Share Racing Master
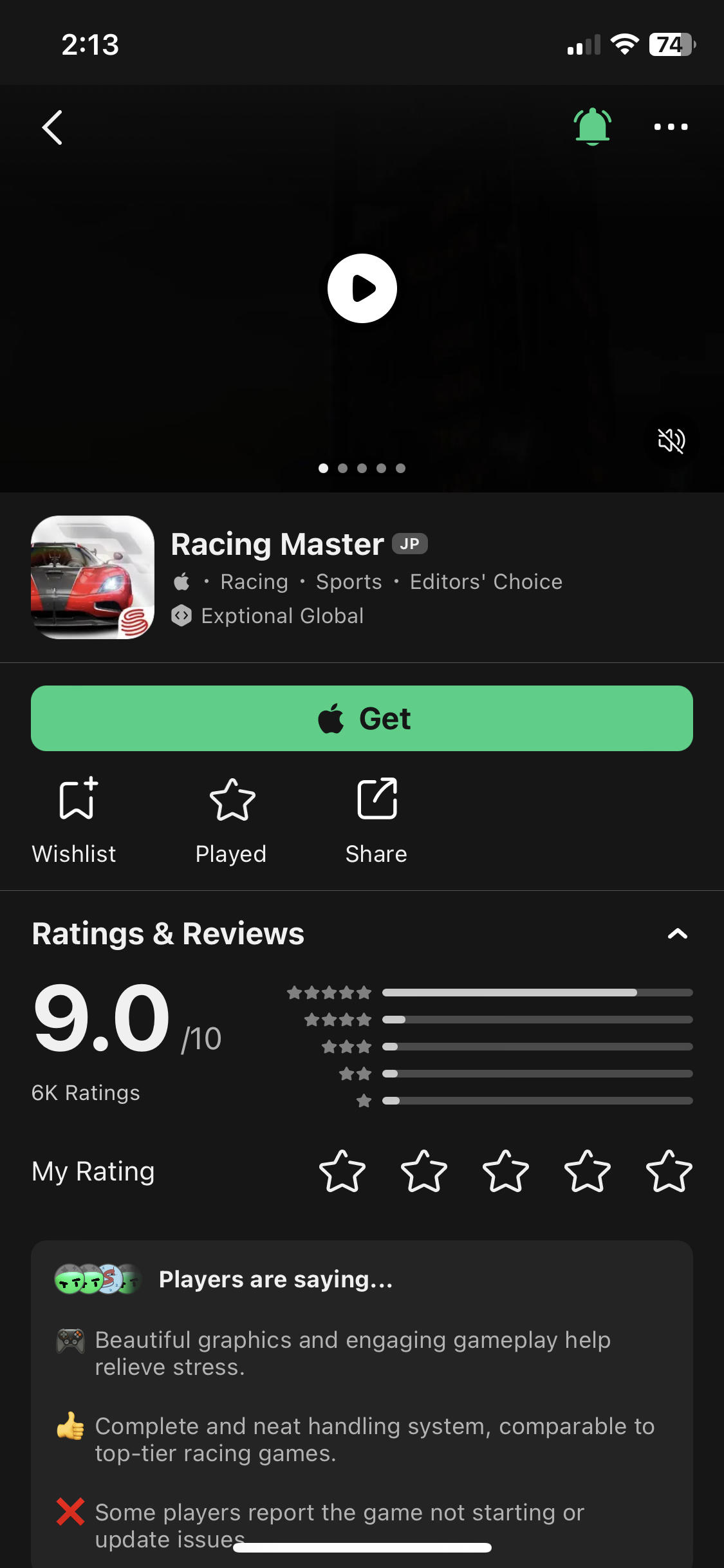The width and height of the screenshot is (724, 1568). pyautogui.click(x=376, y=820)
